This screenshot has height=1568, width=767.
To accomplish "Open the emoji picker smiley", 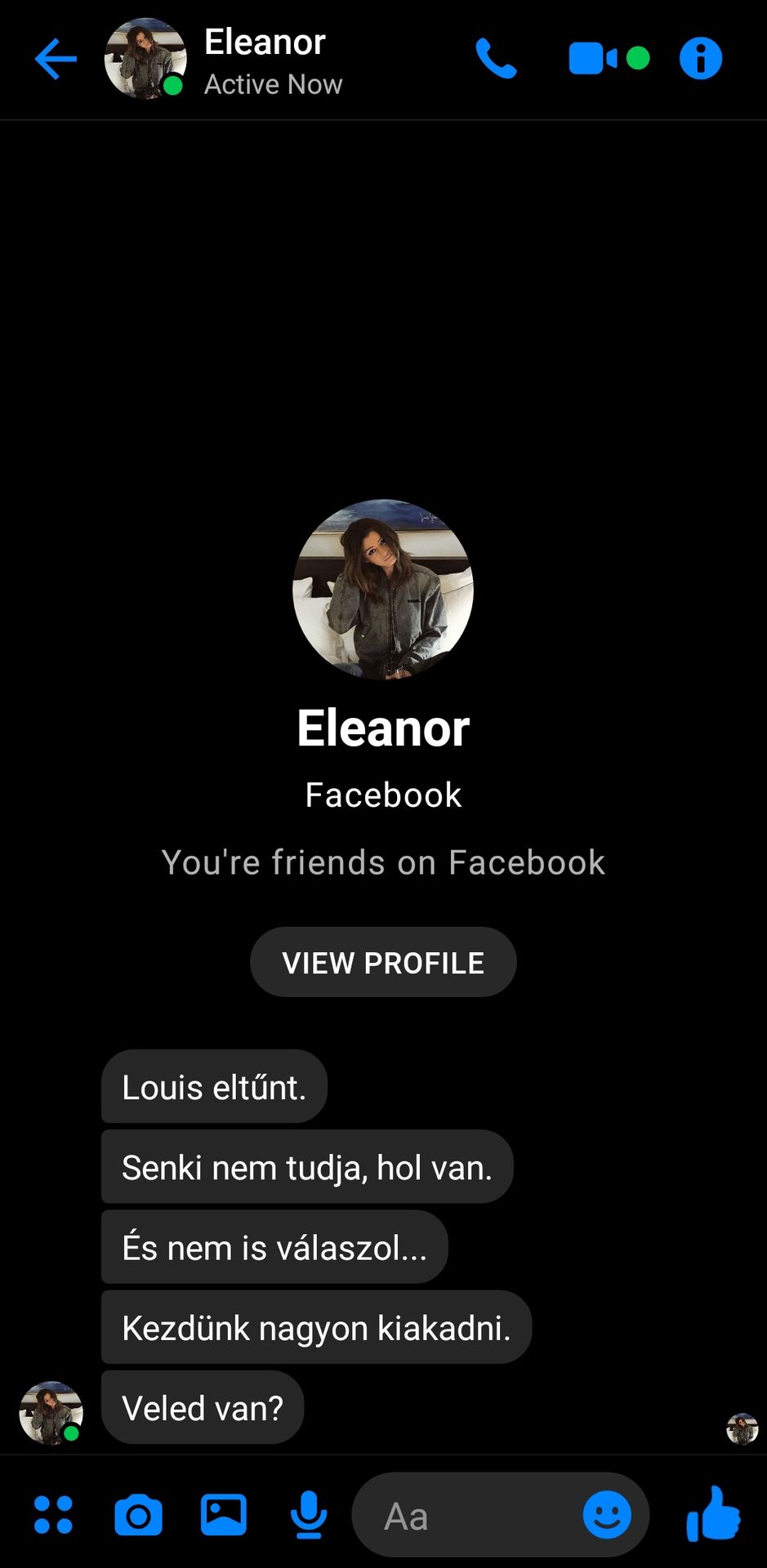I will point(607,1515).
